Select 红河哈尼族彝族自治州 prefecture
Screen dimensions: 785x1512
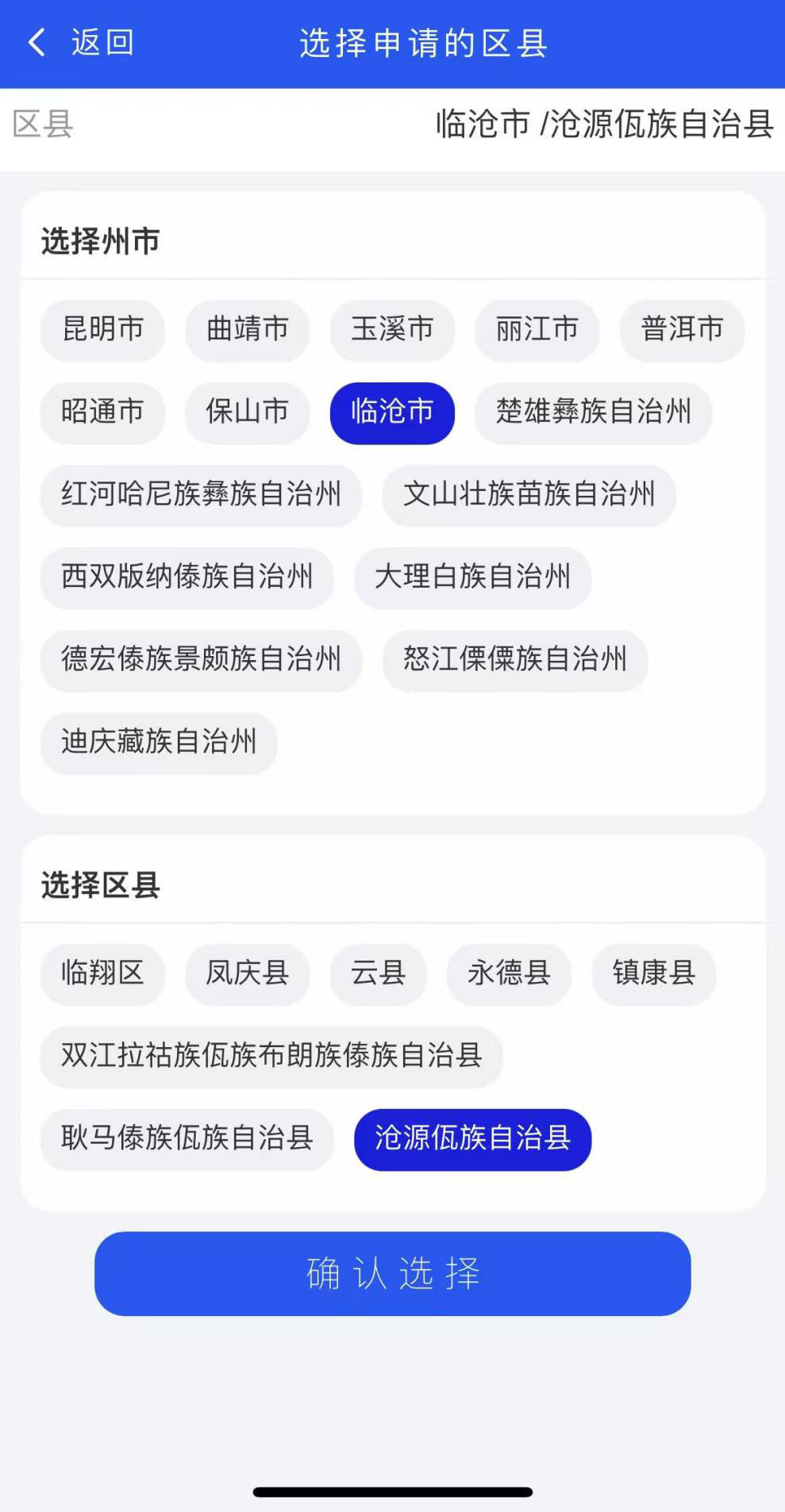201,494
